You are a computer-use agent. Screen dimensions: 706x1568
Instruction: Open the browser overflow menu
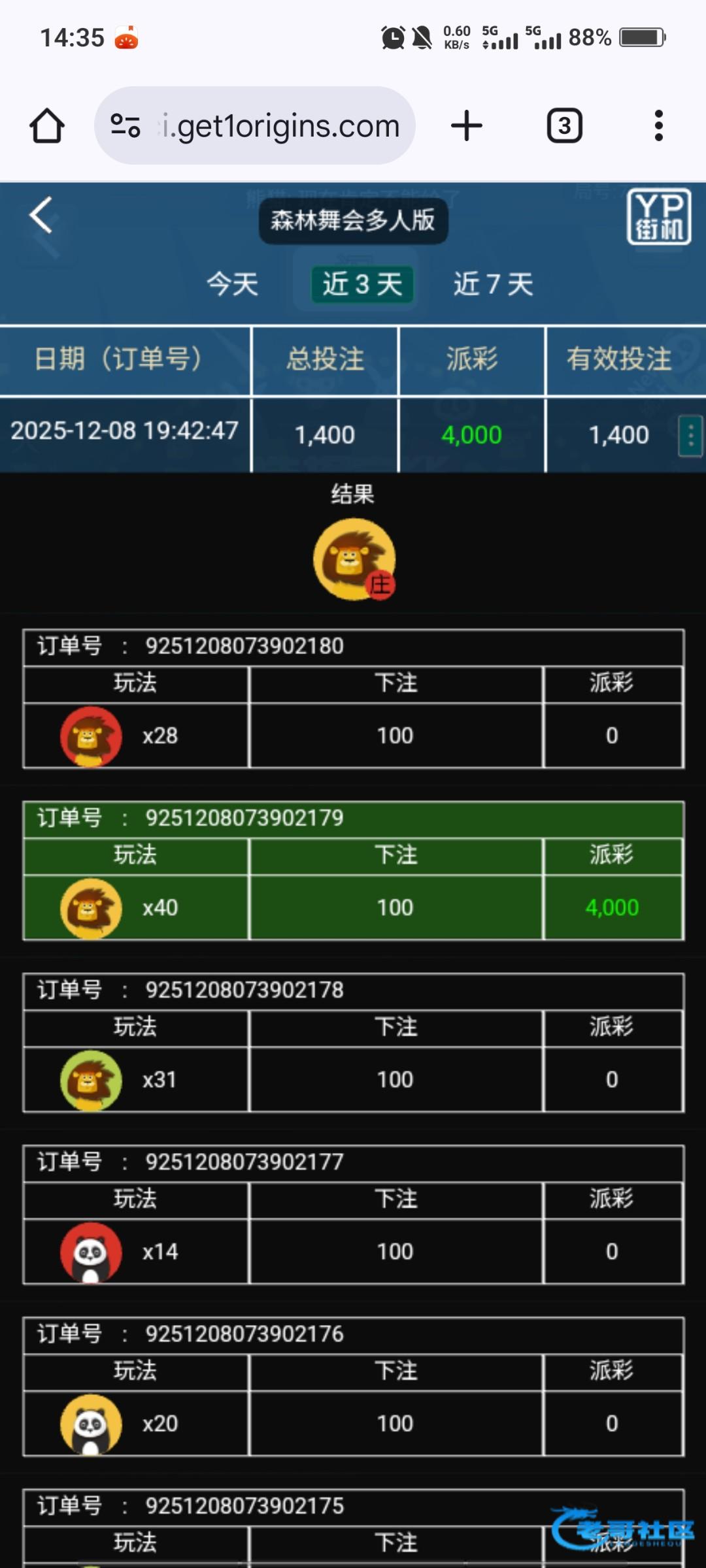pyautogui.click(x=658, y=125)
